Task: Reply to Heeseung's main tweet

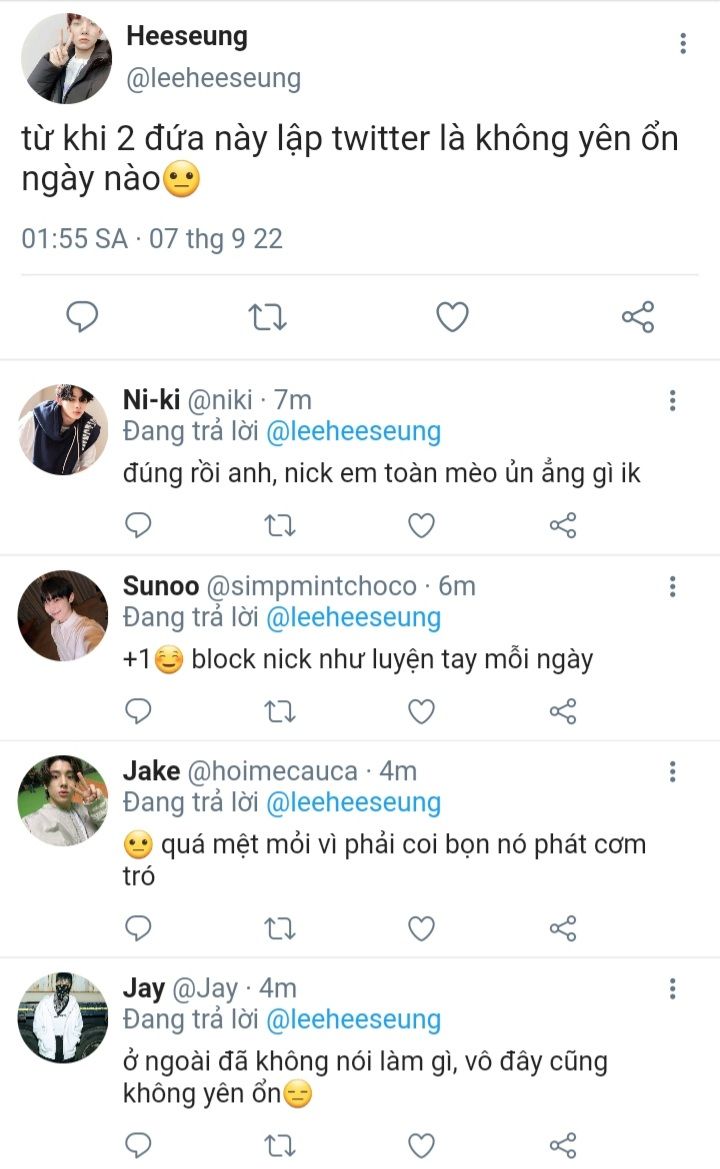Action: [82, 317]
